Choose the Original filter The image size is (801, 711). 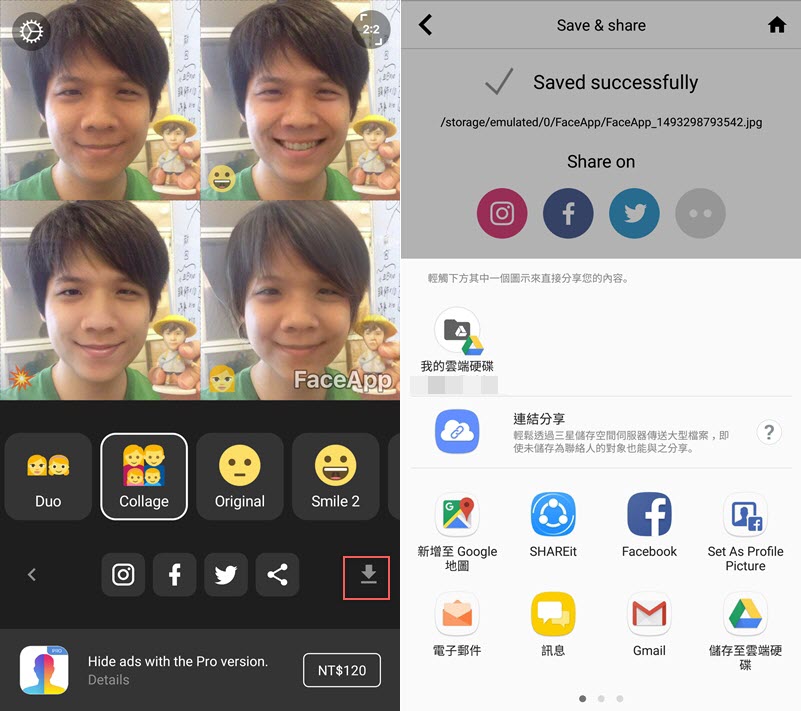pos(240,476)
